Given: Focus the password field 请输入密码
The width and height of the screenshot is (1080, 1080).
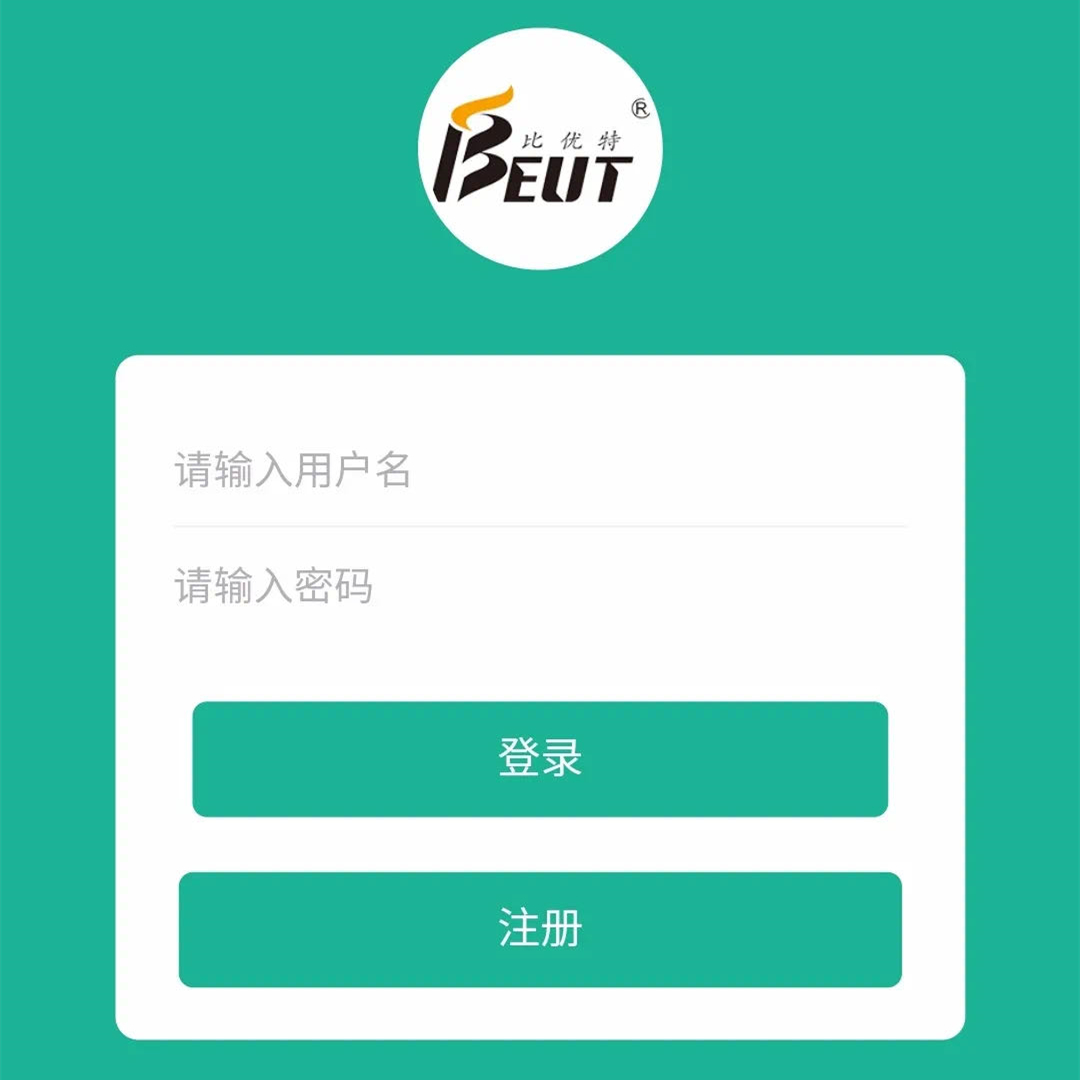Looking at the screenshot, I should click(540, 586).
